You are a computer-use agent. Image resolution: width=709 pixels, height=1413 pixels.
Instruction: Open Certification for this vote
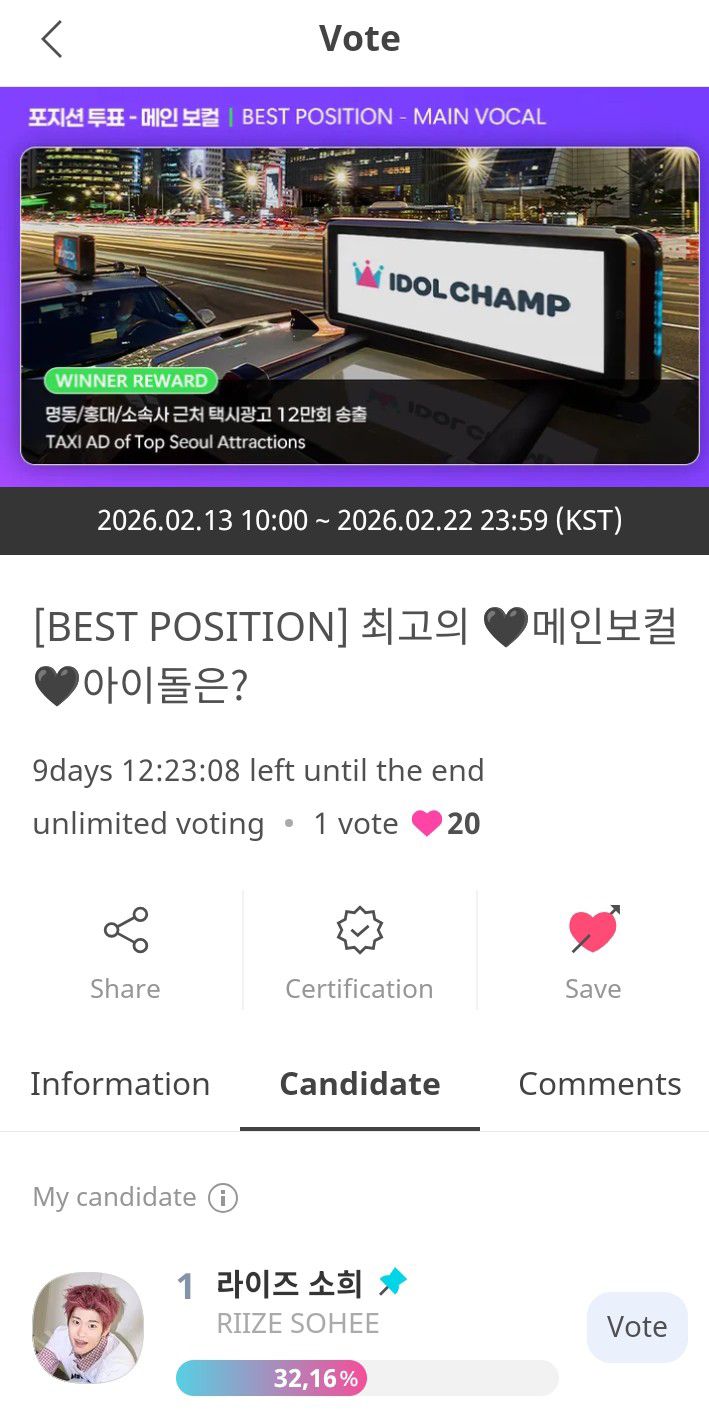point(359,951)
